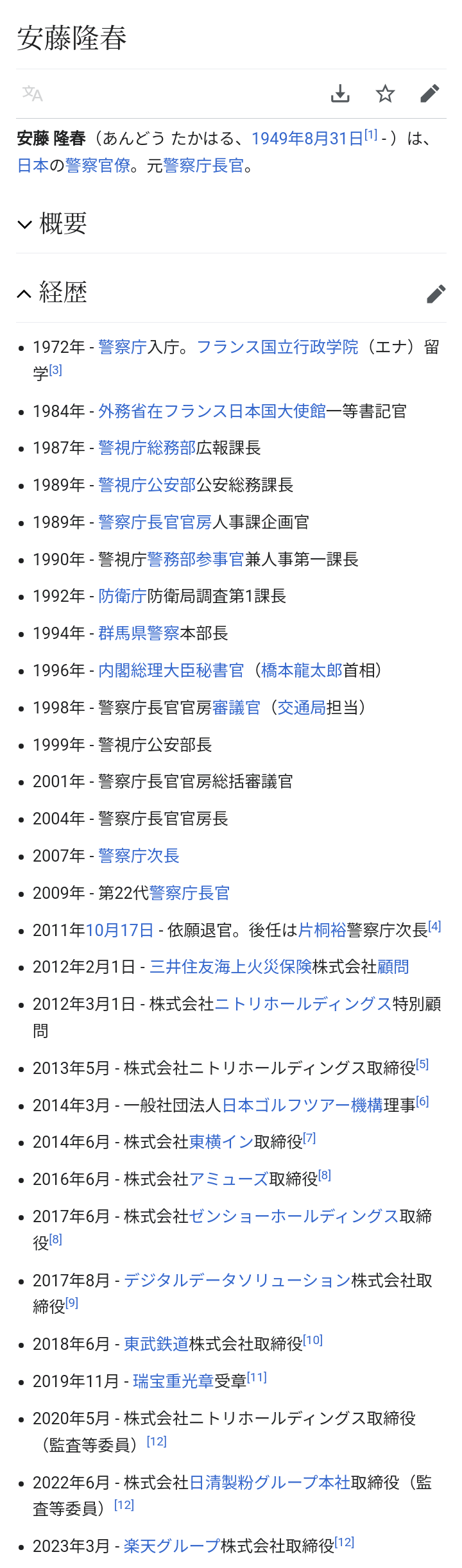Edit the 経歴 section

pyautogui.click(x=436, y=294)
